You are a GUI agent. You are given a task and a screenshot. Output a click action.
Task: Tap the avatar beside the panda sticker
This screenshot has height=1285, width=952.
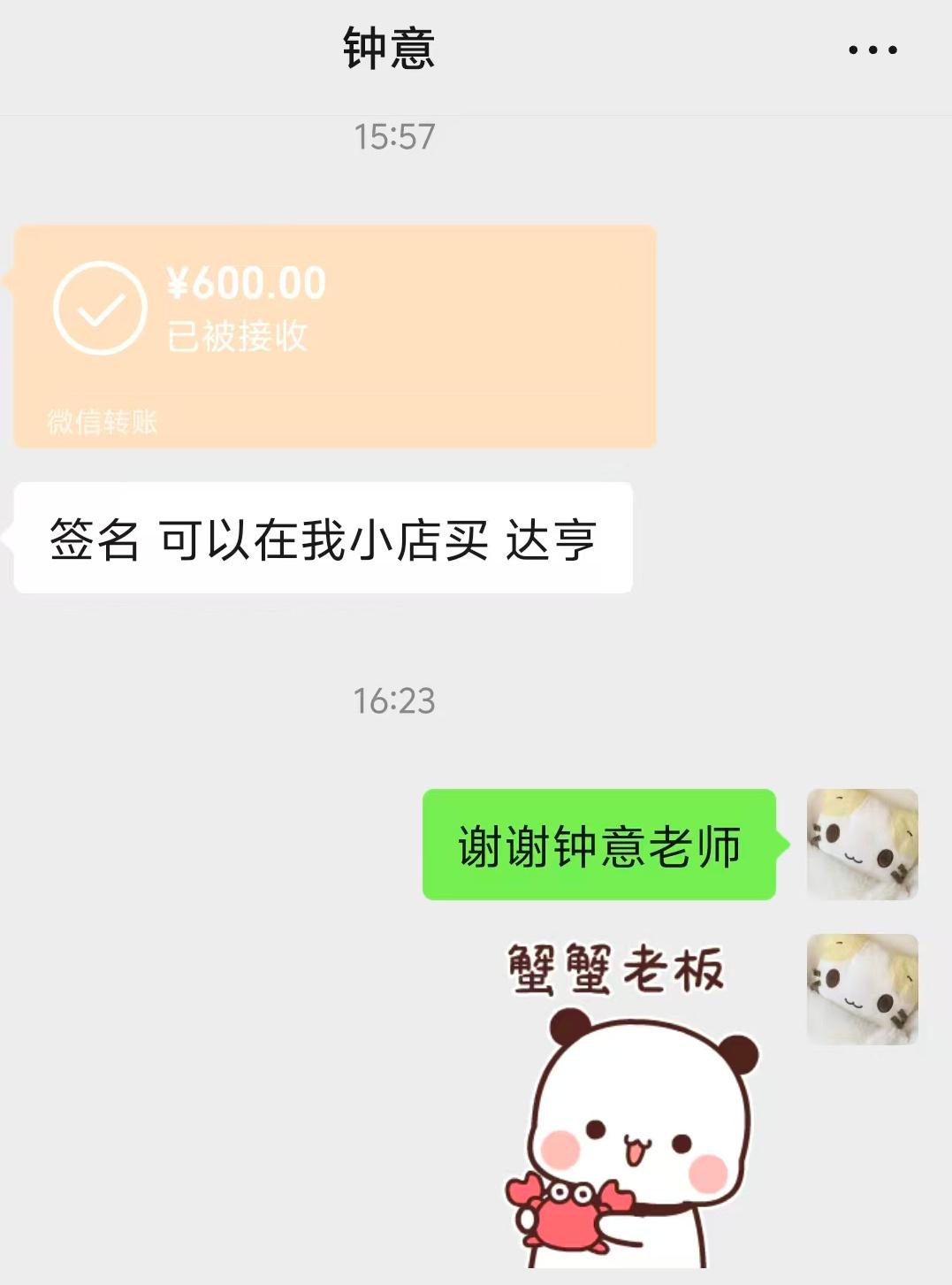(862, 989)
